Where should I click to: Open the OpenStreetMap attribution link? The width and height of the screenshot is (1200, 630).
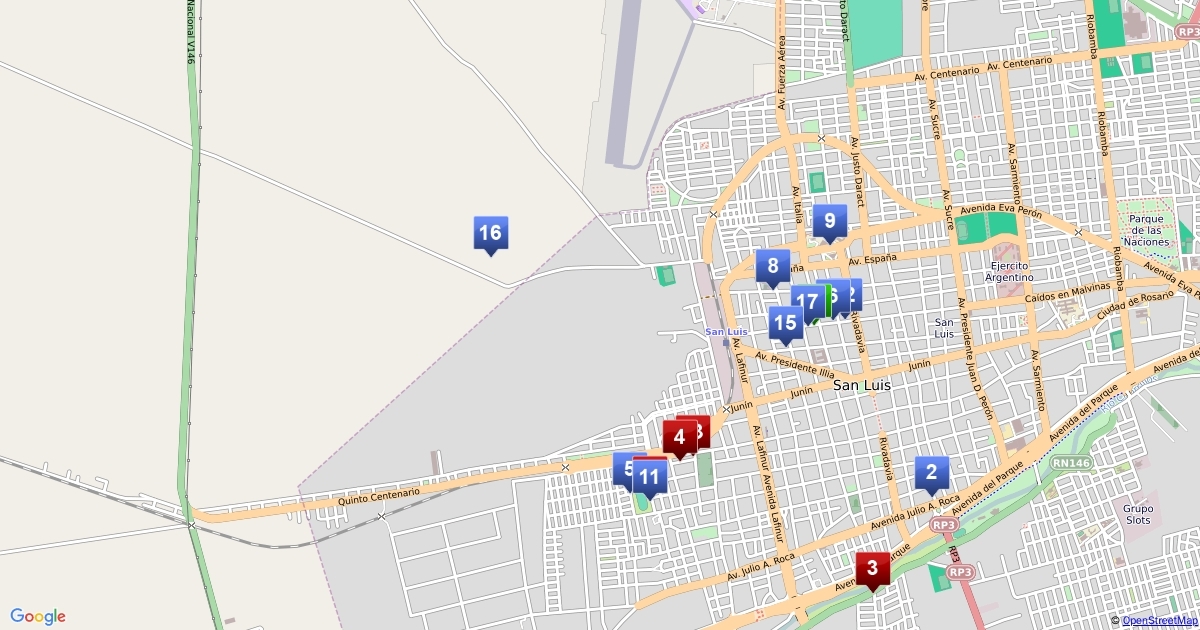pos(1159,621)
